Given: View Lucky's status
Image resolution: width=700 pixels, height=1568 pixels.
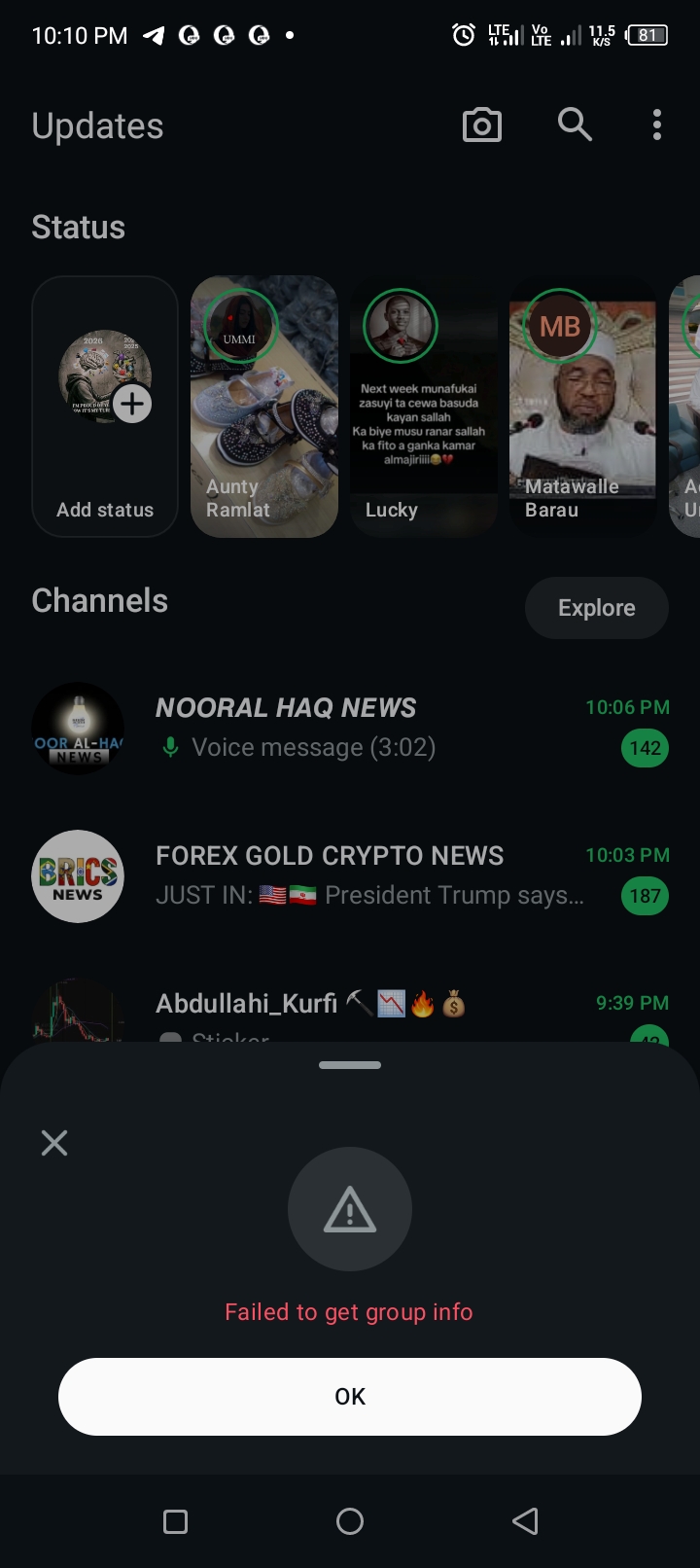Looking at the screenshot, I should point(423,407).
